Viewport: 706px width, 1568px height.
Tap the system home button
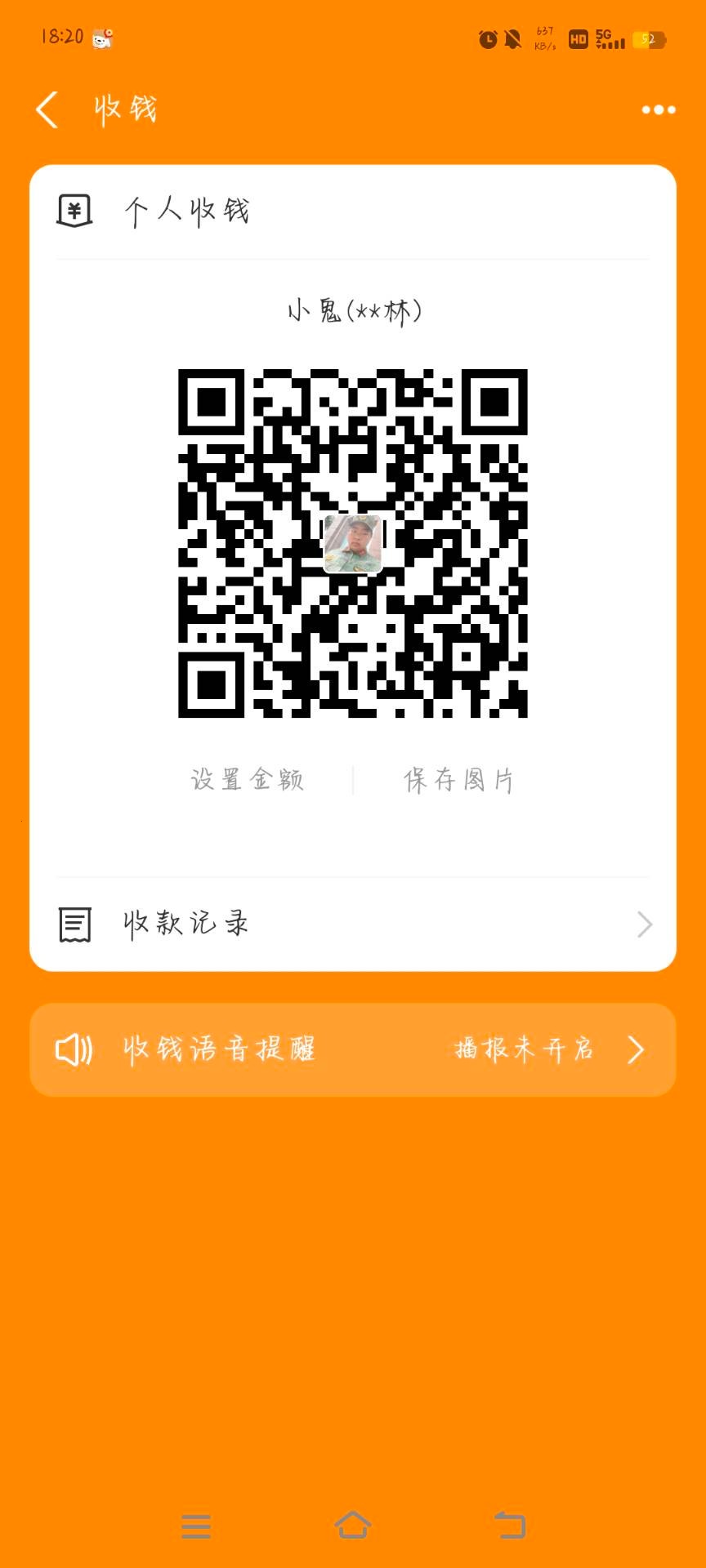pyautogui.click(x=353, y=1525)
